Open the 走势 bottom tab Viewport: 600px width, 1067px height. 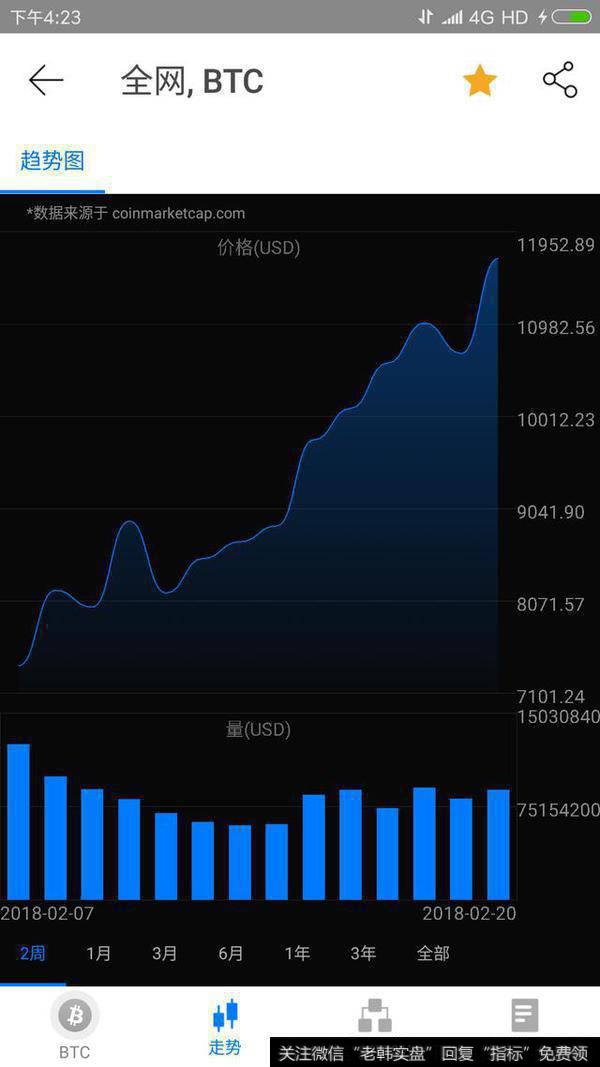(x=225, y=1027)
